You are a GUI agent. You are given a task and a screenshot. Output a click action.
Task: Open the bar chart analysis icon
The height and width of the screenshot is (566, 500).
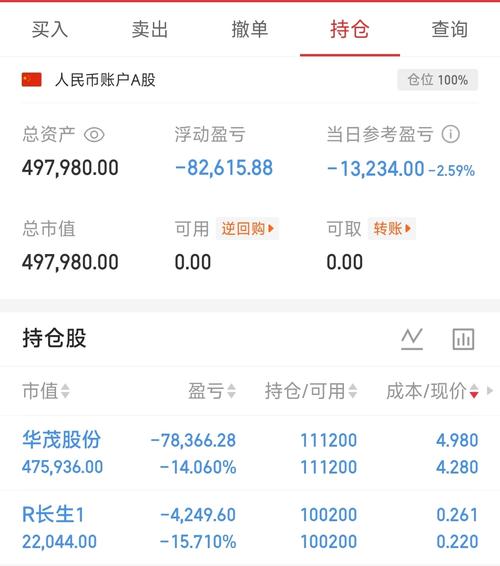463,339
